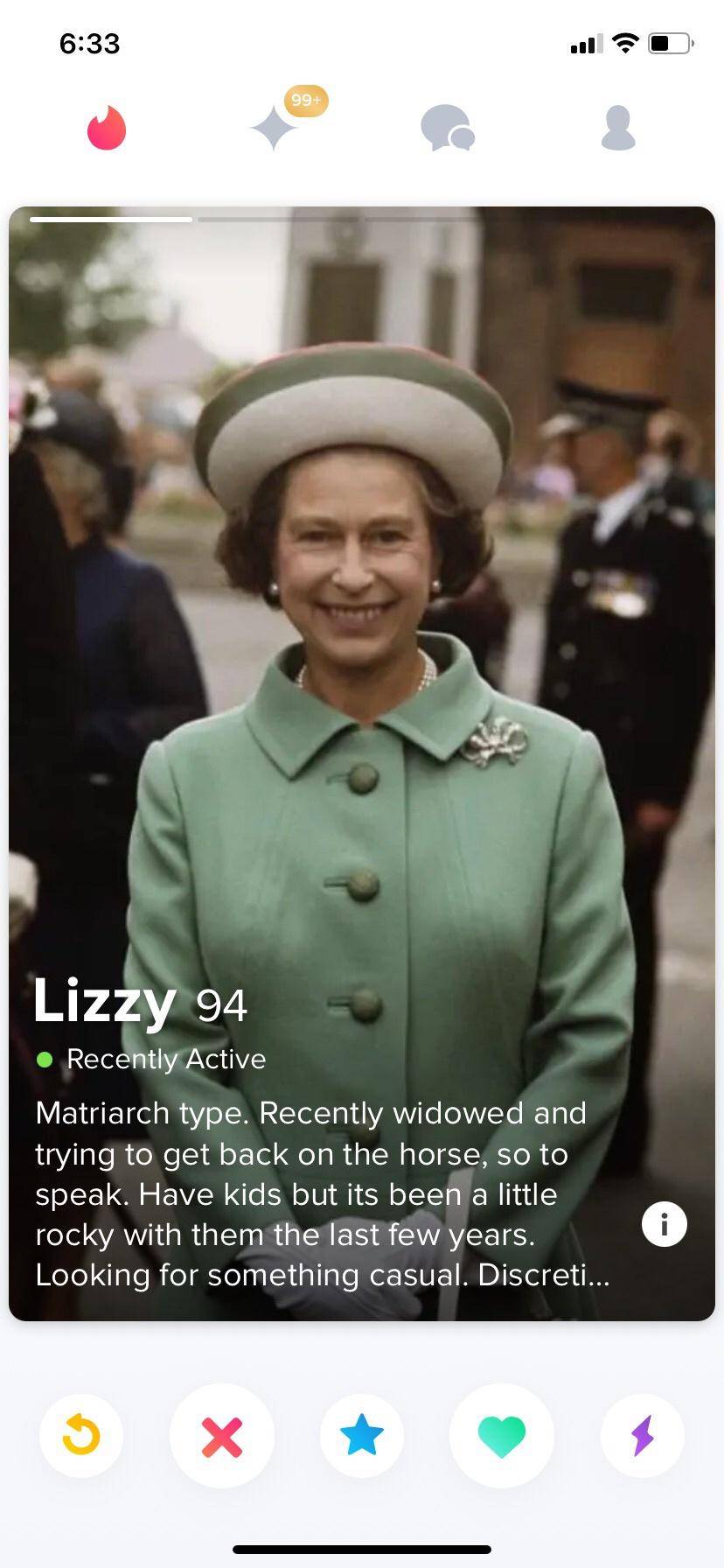This screenshot has height=1568, width=724.
Task: Send Lizzy a Super Like star
Action: [x=362, y=1436]
